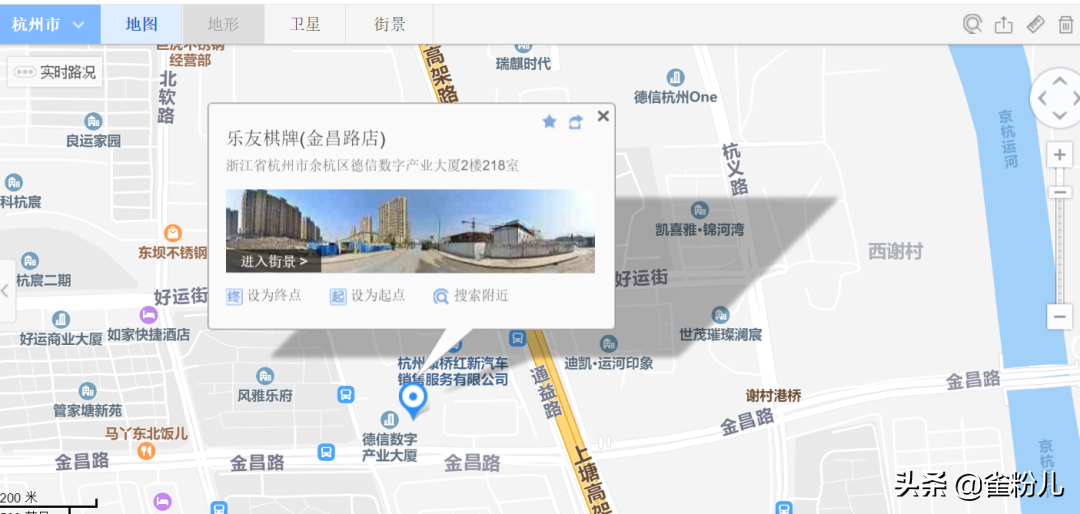This screenshot has height=514, width=1080.
Task: Enter street view via 进入街景
Action: (273, 261)
